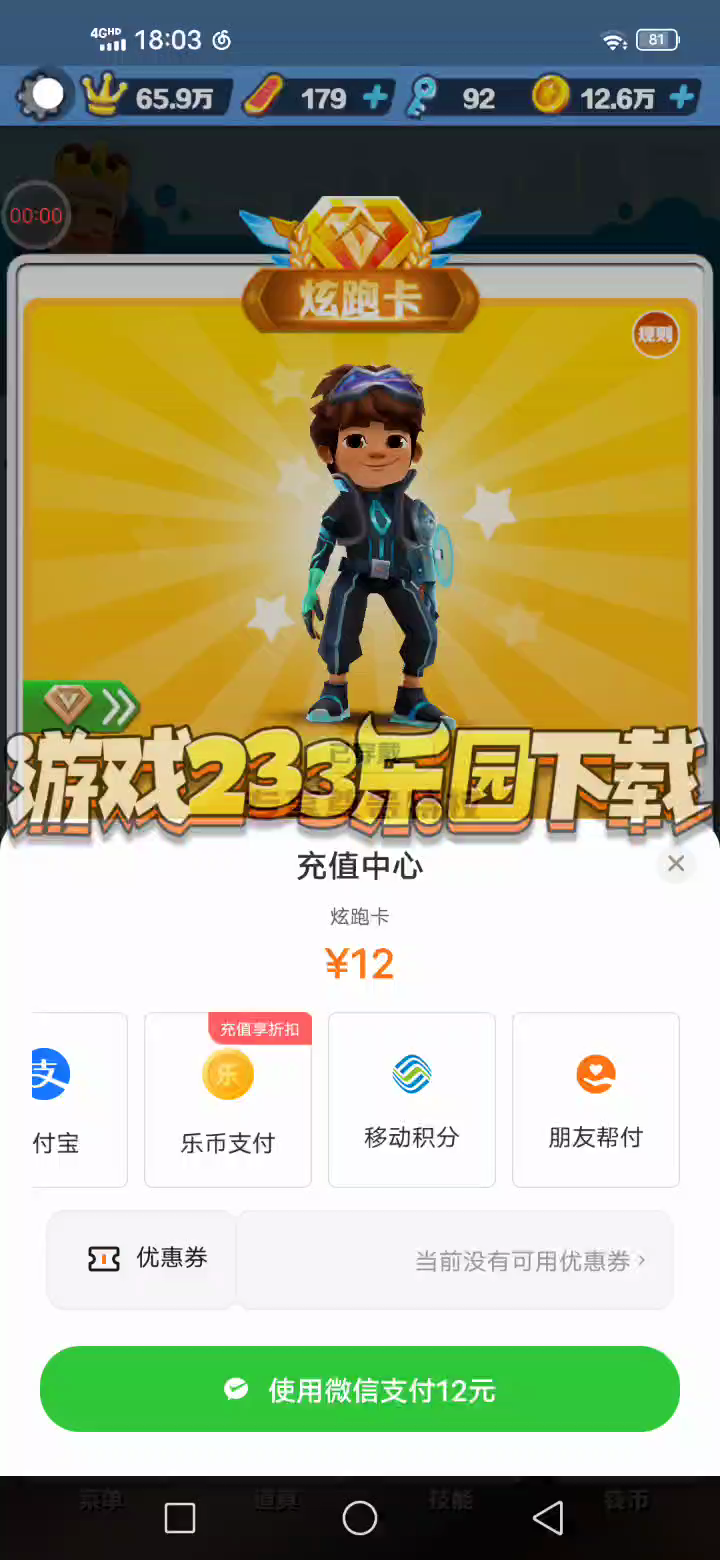720x1560 pixels.
Task: Add more hoverboards with the plus
Action: [376, 97]
